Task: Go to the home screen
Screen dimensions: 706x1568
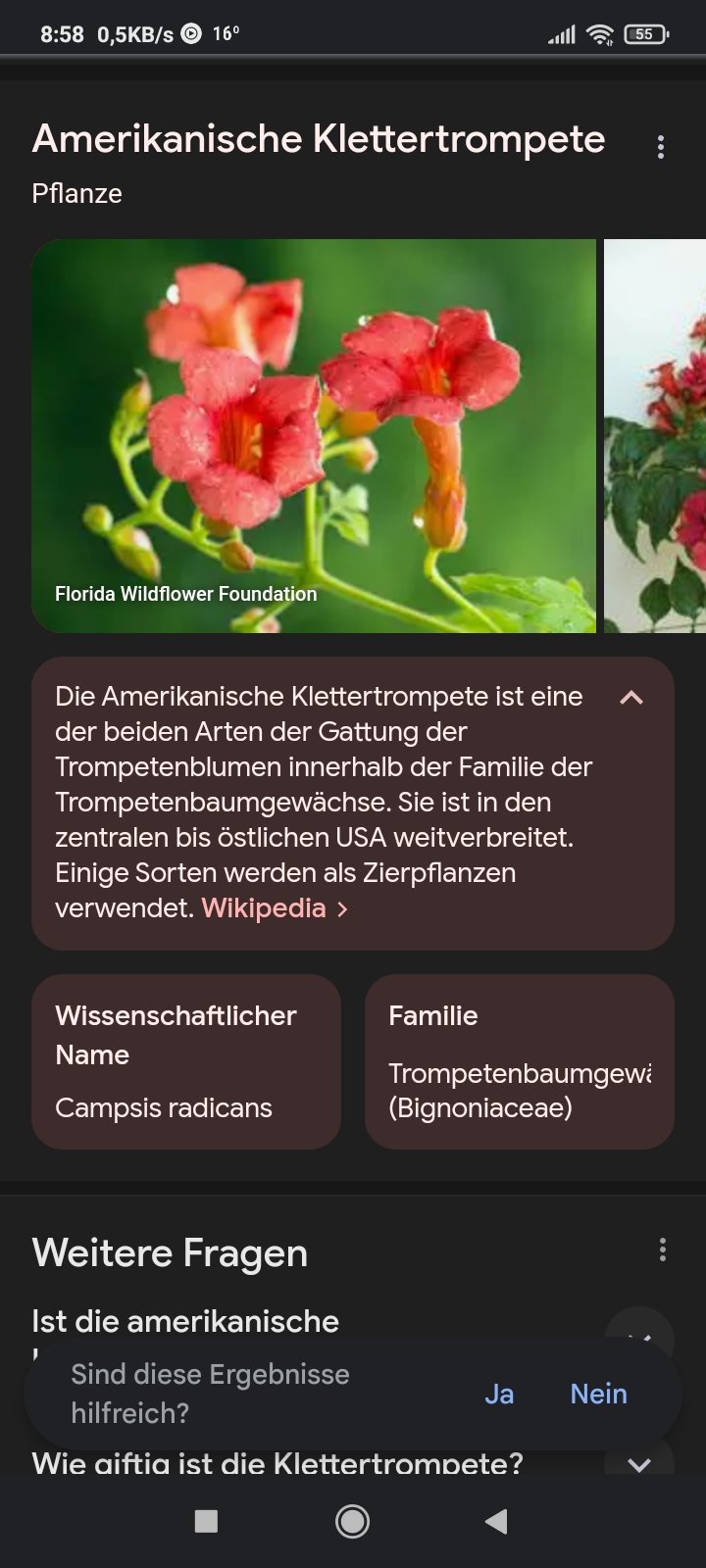Action: [352, 1521]
